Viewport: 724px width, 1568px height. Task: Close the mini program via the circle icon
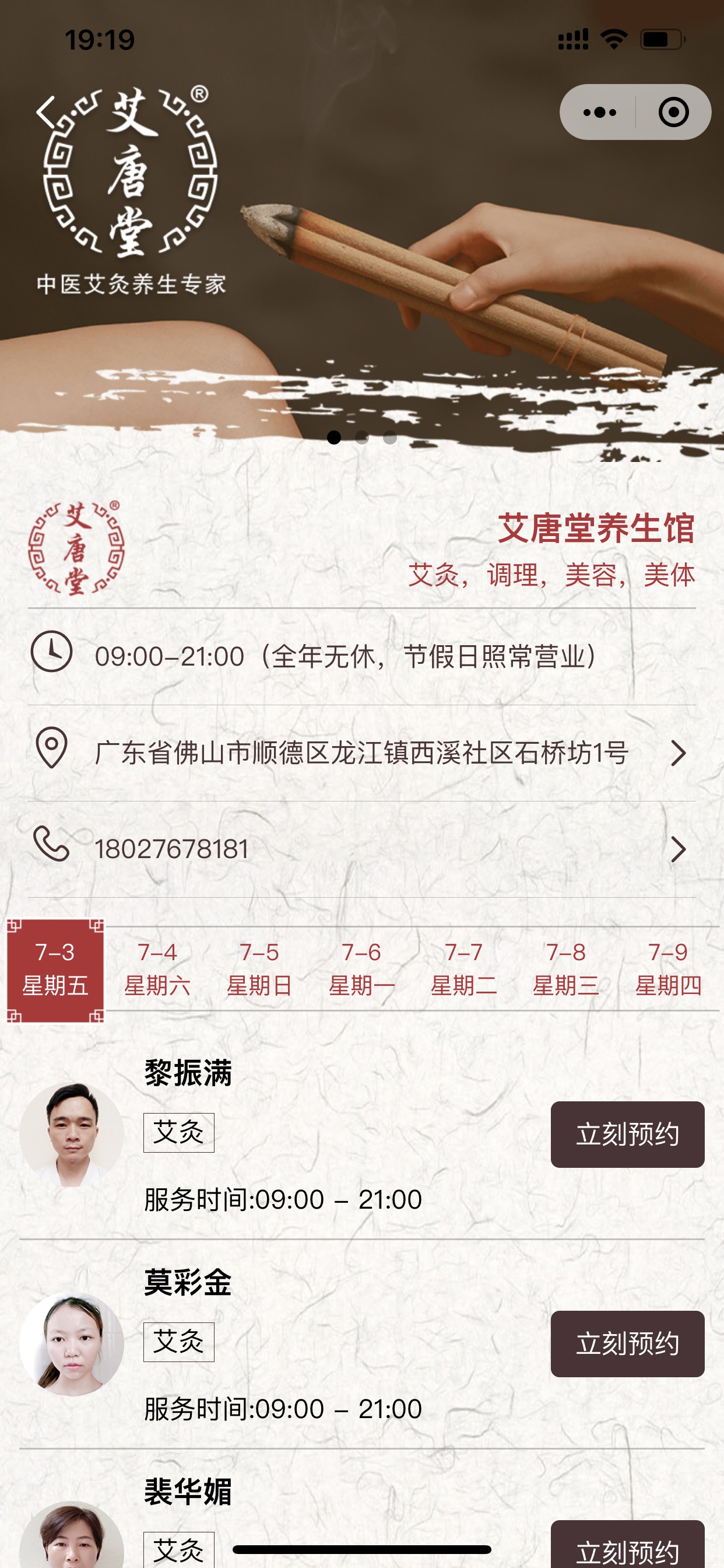tap(673, 112)
